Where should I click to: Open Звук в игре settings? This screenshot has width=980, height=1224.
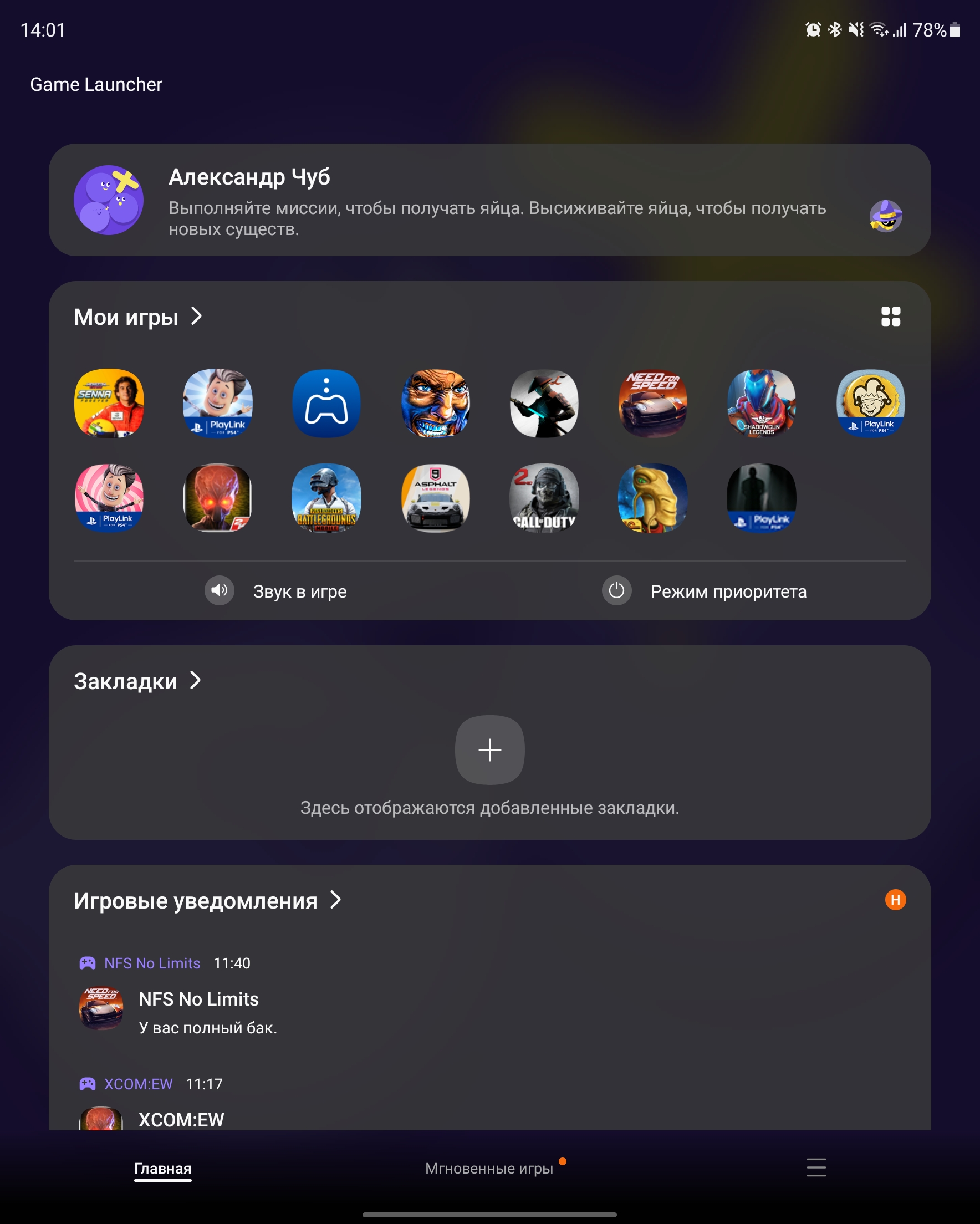point(277,591)
